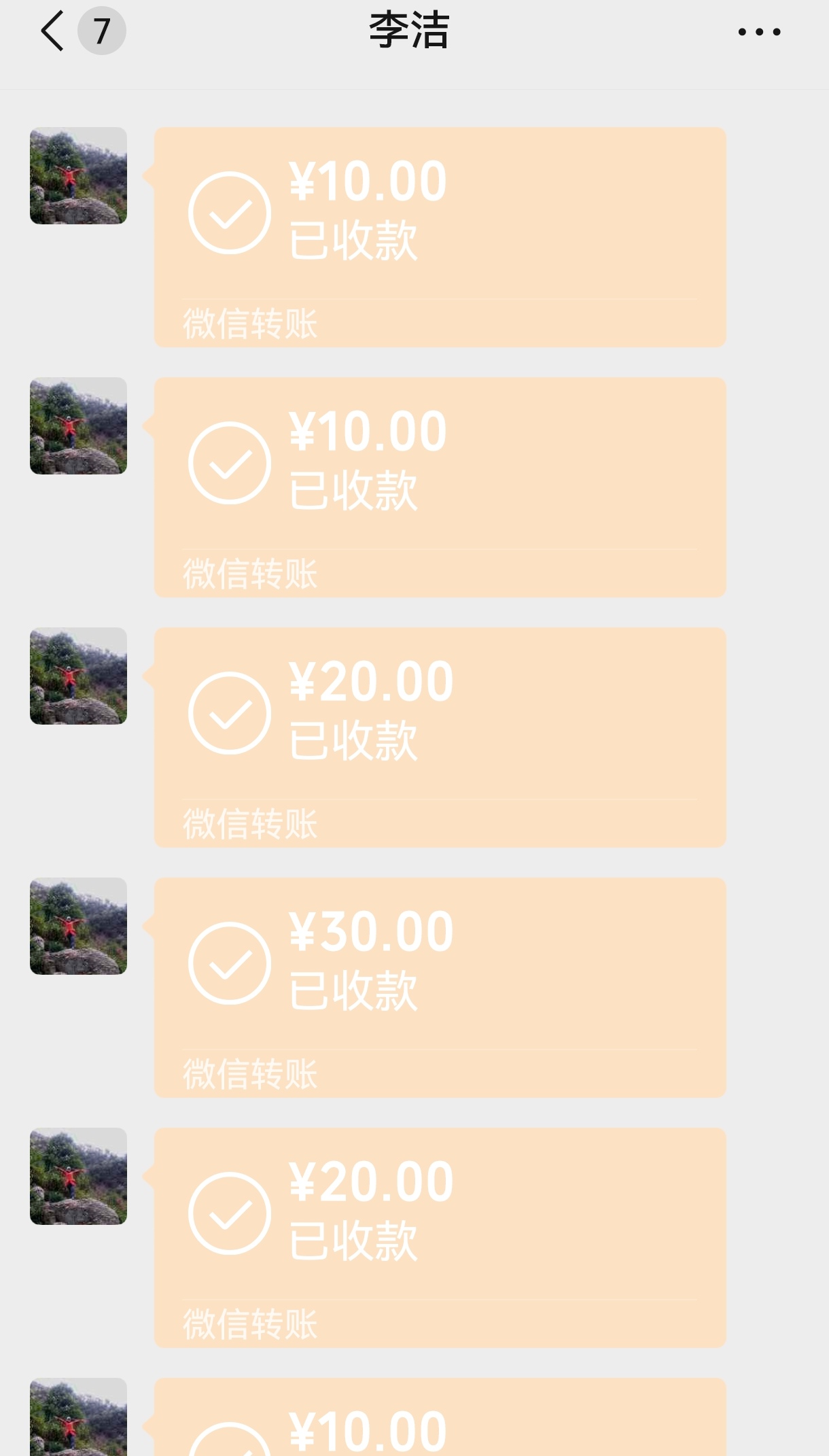Open the ¥30.00 transfer message

point(440,987)
